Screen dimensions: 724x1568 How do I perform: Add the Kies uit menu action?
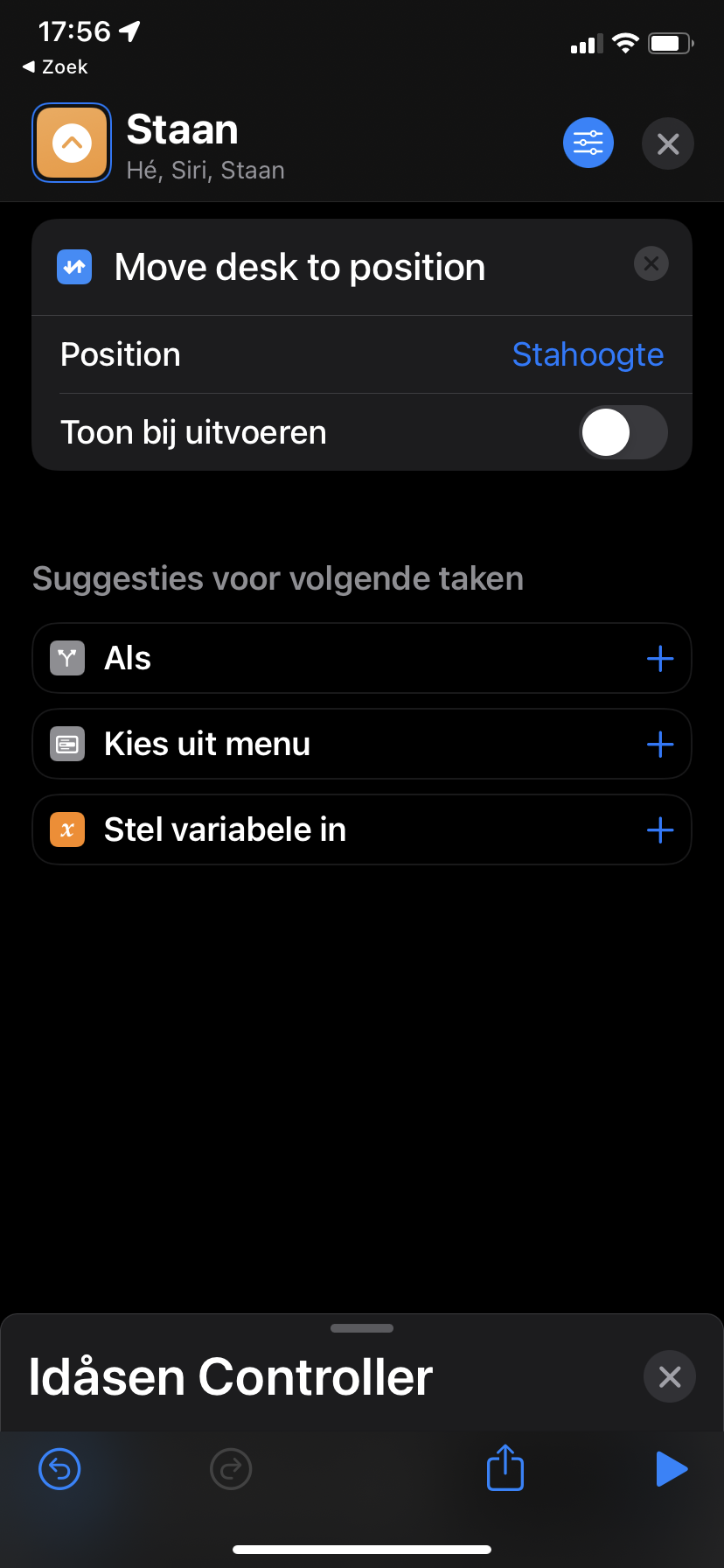(x=660, y=745)
